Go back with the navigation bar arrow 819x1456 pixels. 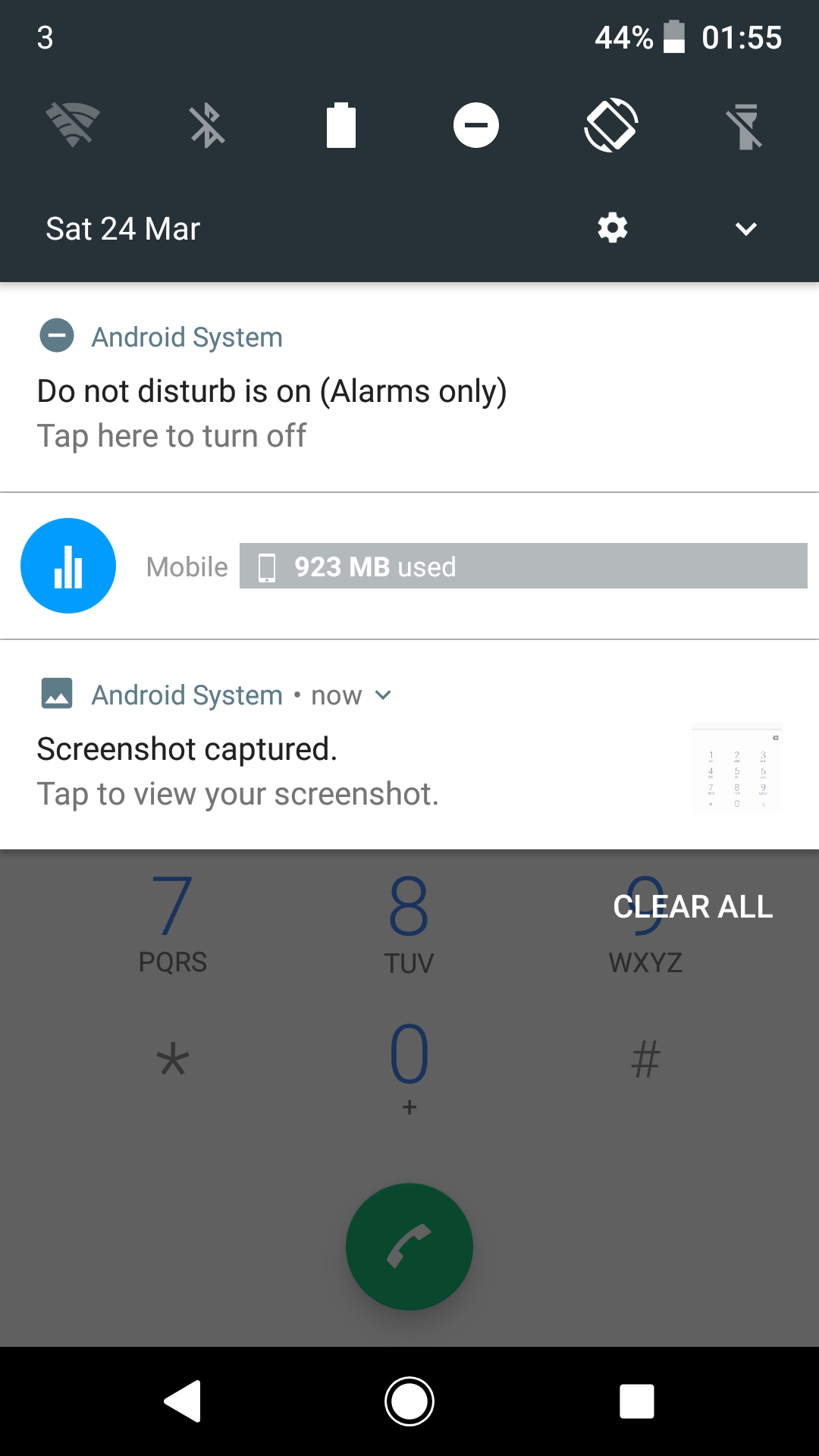(182, 1401)
